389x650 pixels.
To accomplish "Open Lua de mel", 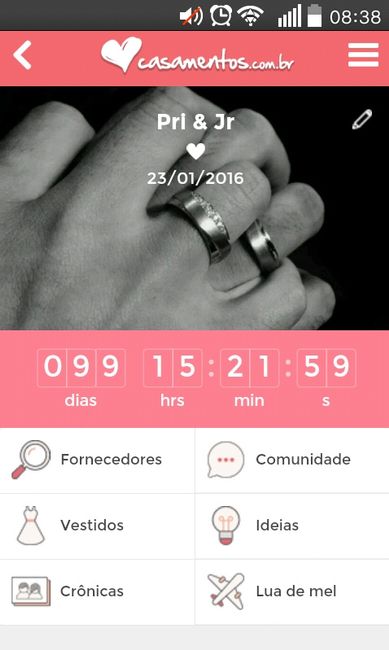I will click(x=292, y=592).
